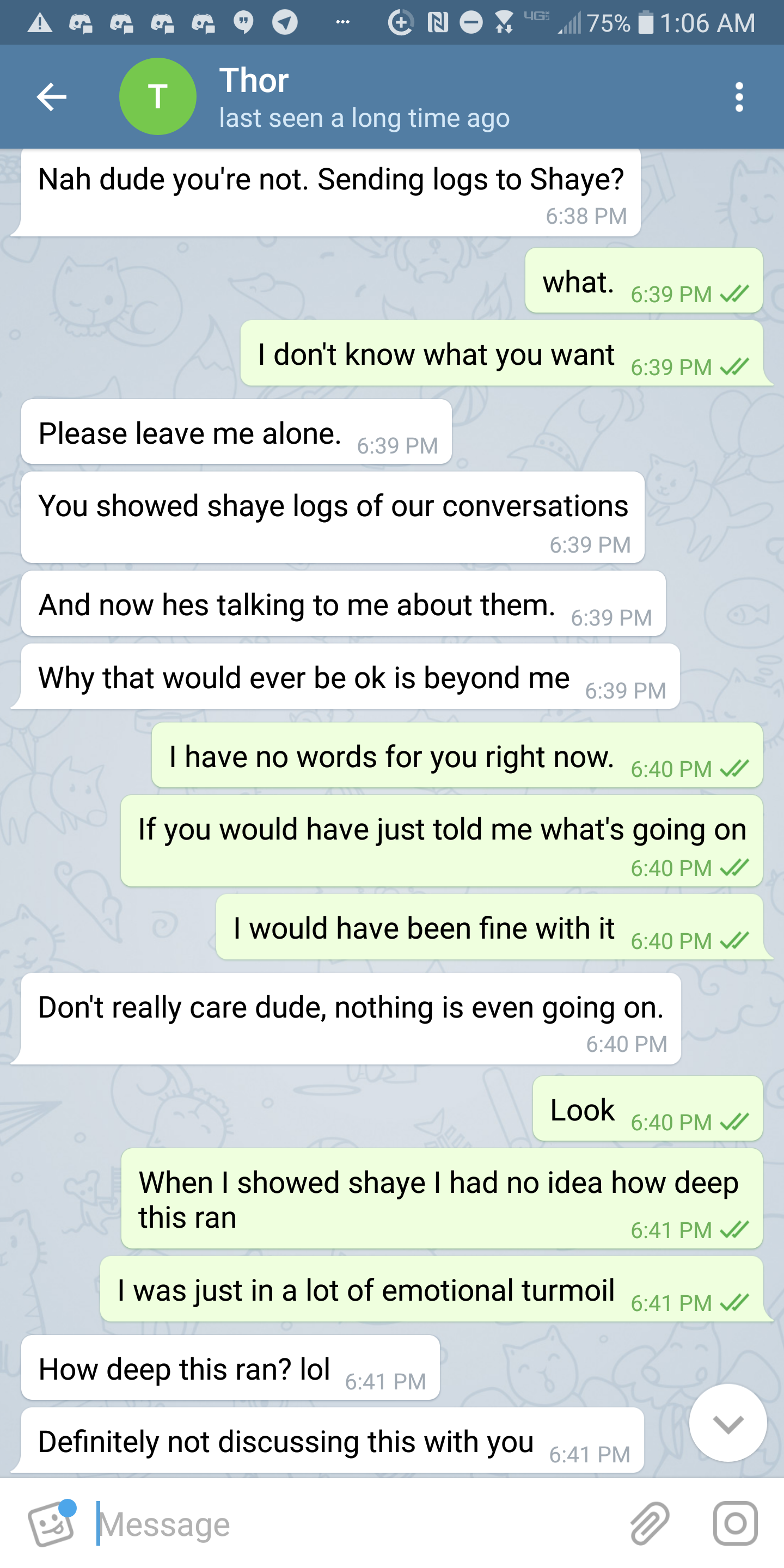This screenshot has height=1568, width=784.
Task: Open the sticker and emoji panel
Action: (52, 1523)
